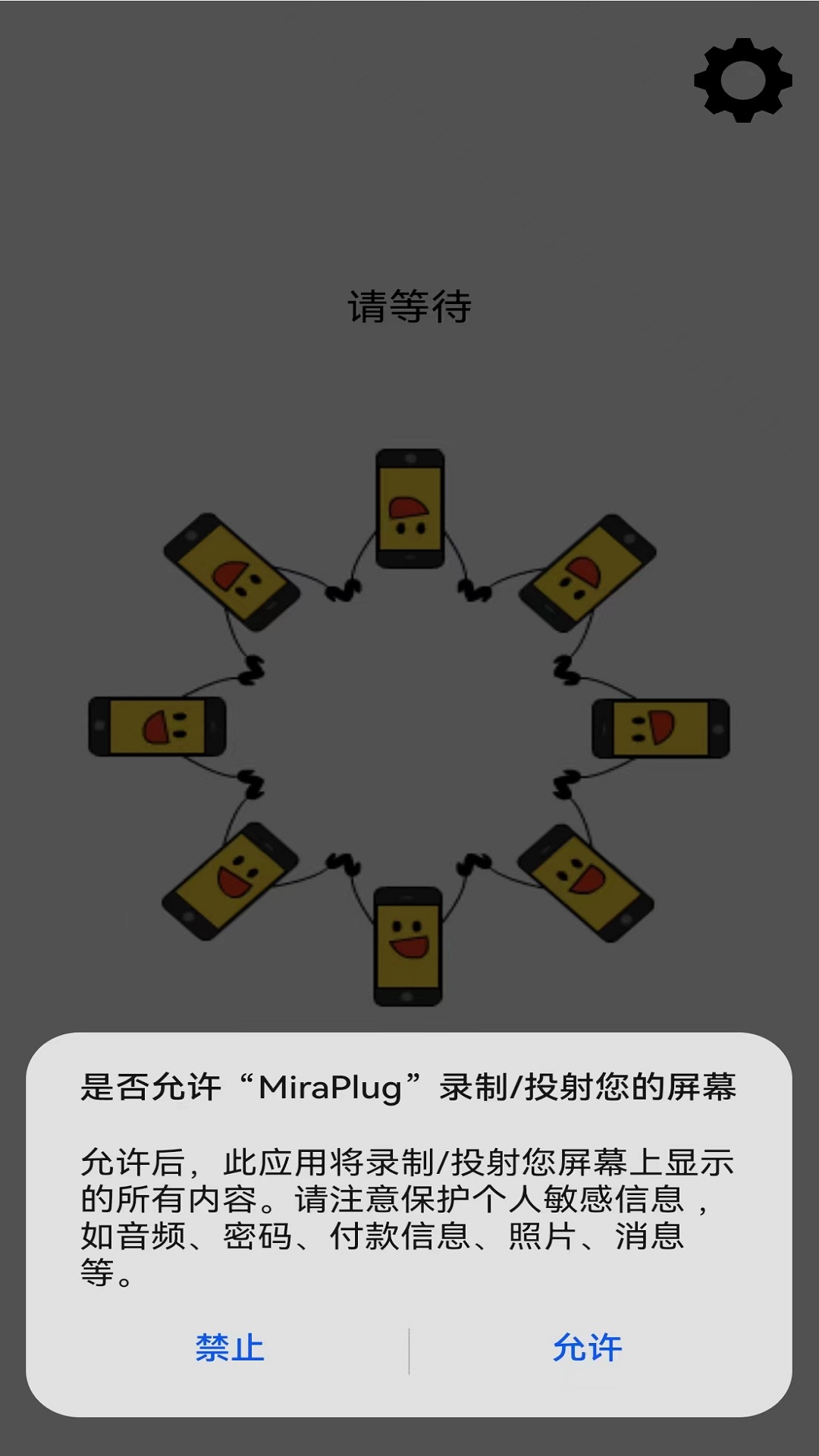Click the dialog title asking for screen recording permission
Screen dimensions: 819x1456
coord(409,1087)
